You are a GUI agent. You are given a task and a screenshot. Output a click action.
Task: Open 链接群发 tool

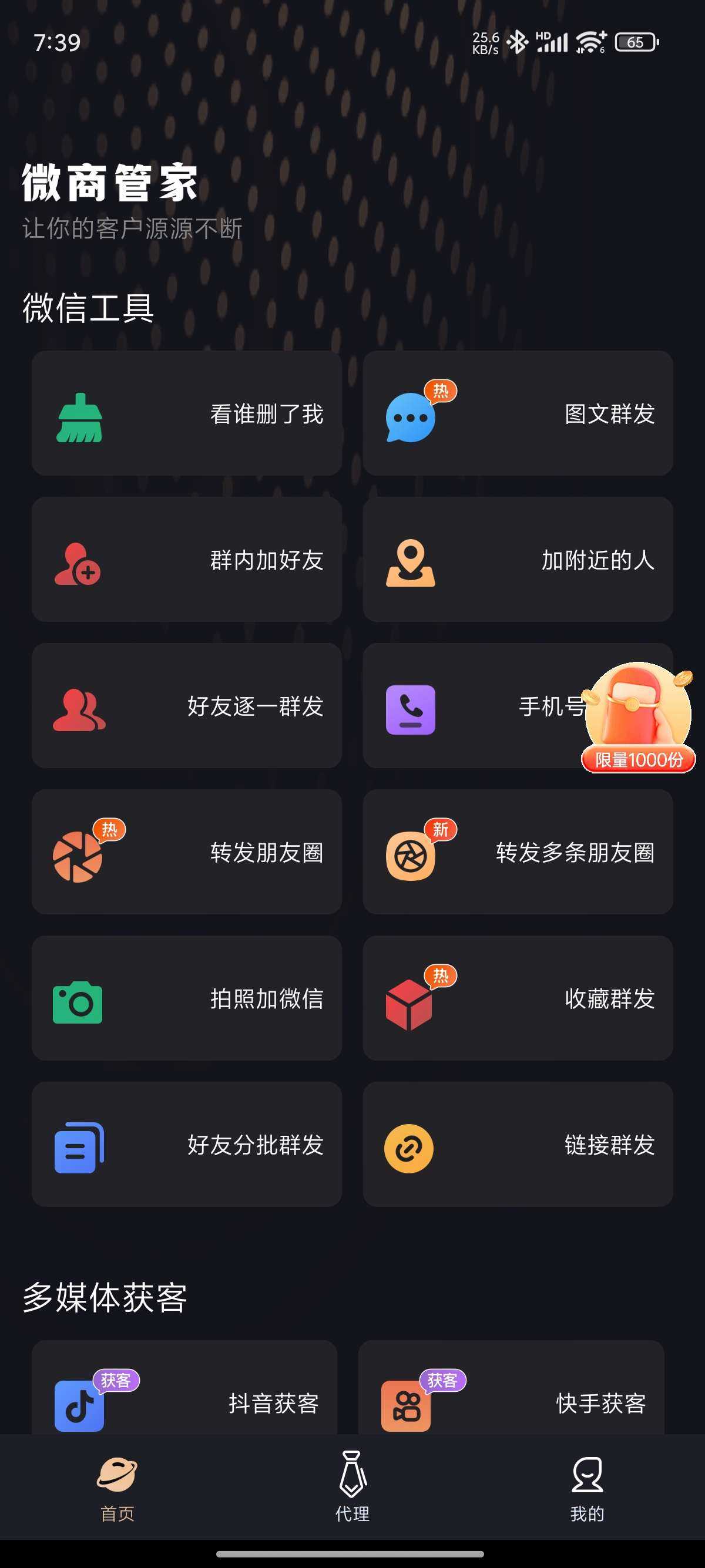(518, 1145)
